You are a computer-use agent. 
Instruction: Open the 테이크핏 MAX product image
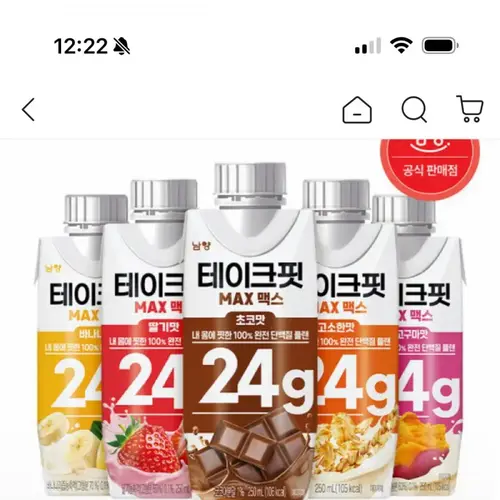coord(250,319)
